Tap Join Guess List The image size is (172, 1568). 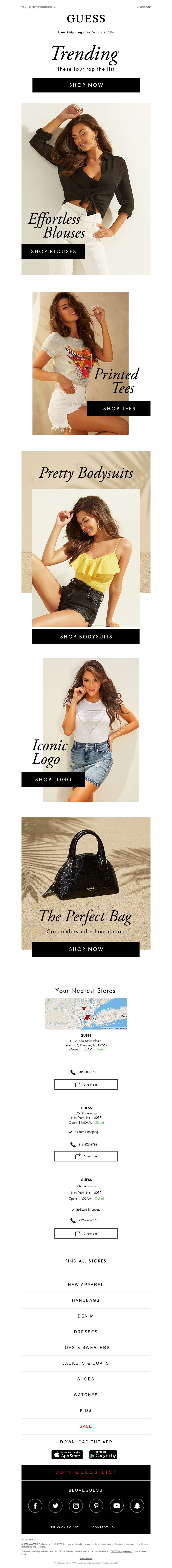pyautogui.click(x=86, y=1473)
